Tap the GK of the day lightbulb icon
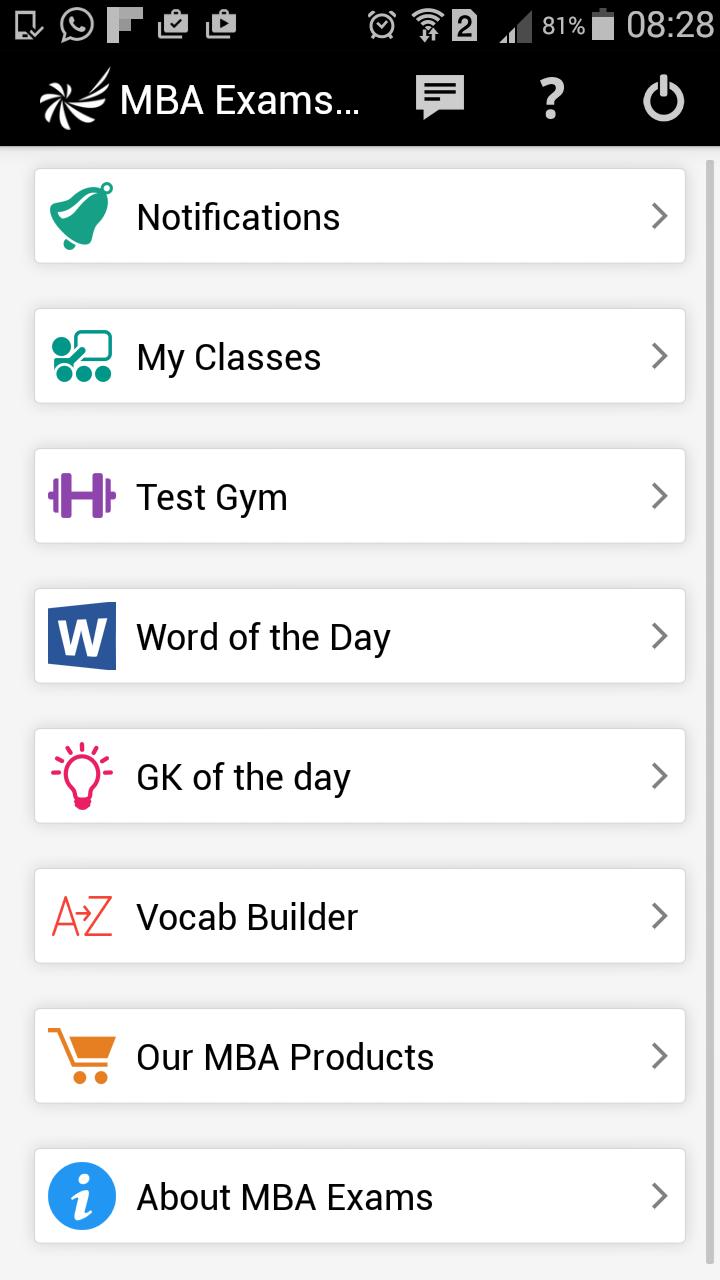Viewport: 720px width, 1280px height. [80, 775]
